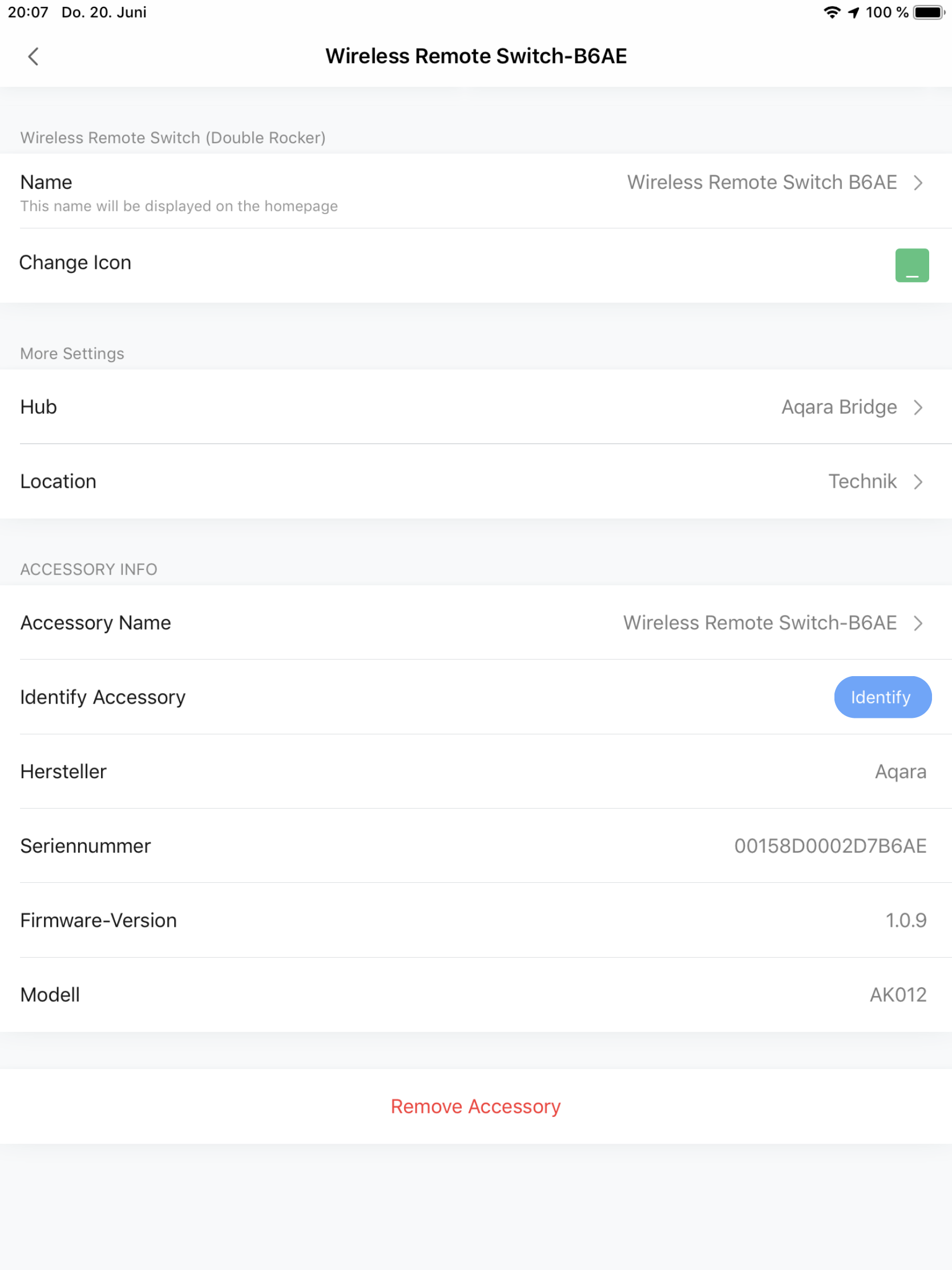The width and height of the screenshot is (952, 1270).
Task: Open the Hub setting showing Aqara Bridge
Action: pos(475,407)
